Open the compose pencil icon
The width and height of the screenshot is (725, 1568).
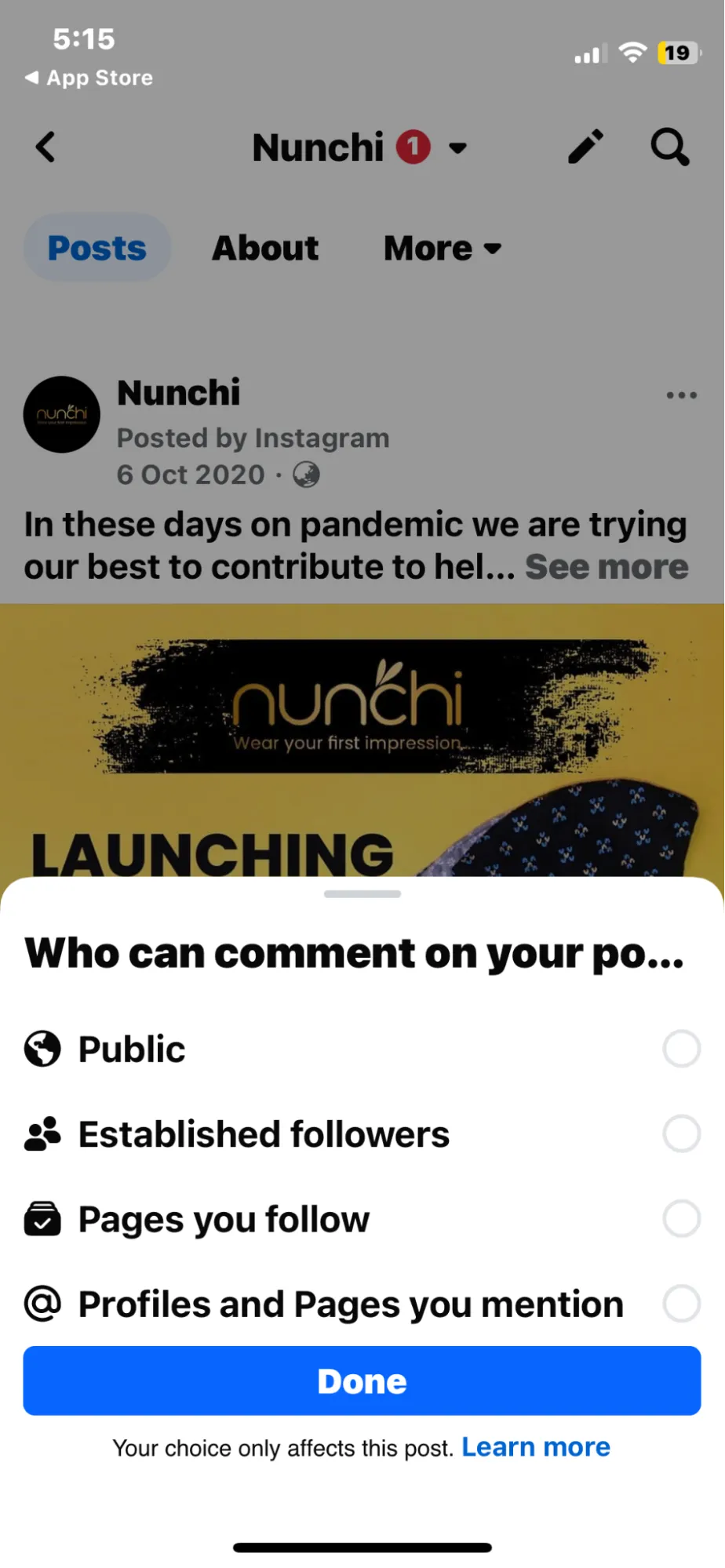(x=585, y=147)
